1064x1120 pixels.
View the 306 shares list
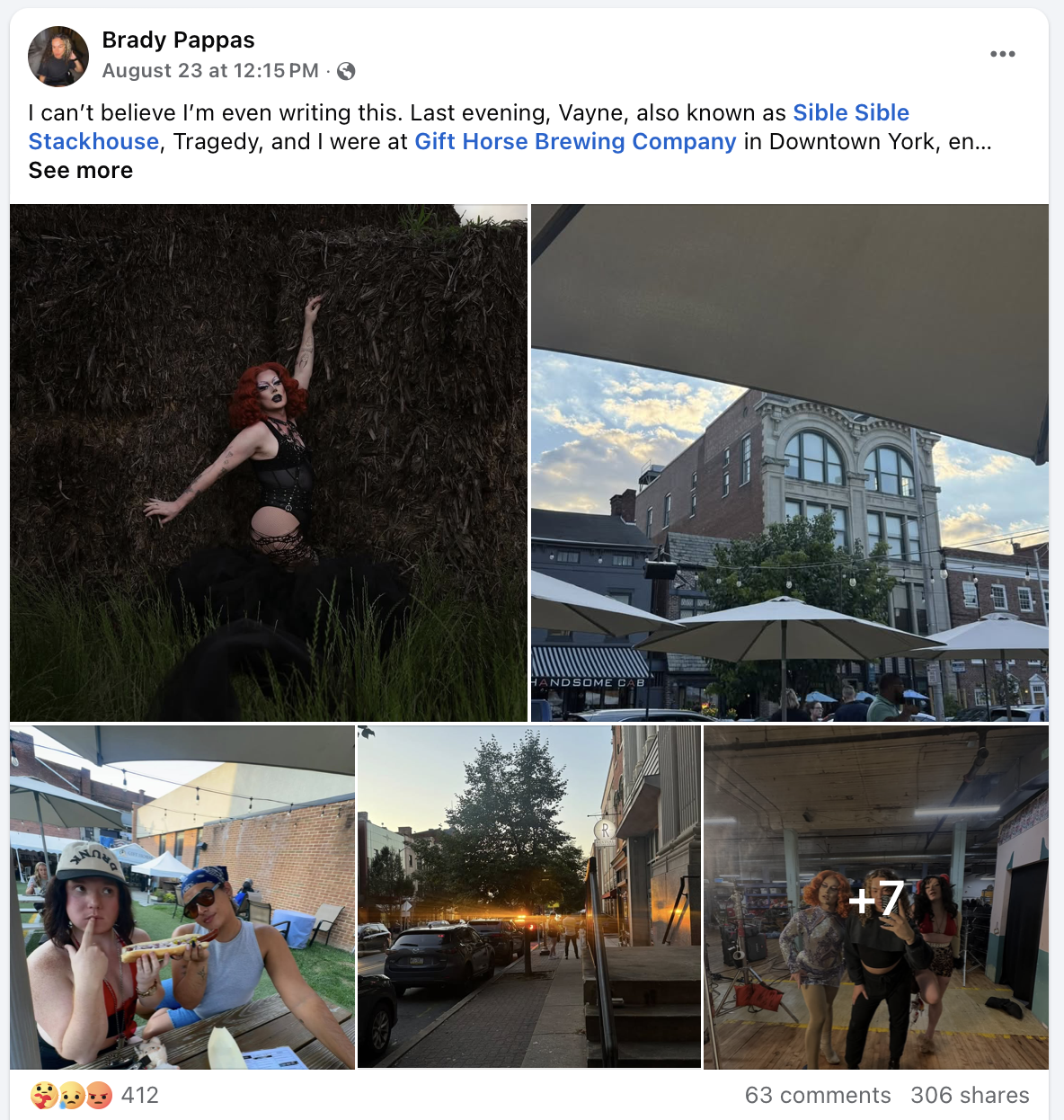tap(970, 1095)
